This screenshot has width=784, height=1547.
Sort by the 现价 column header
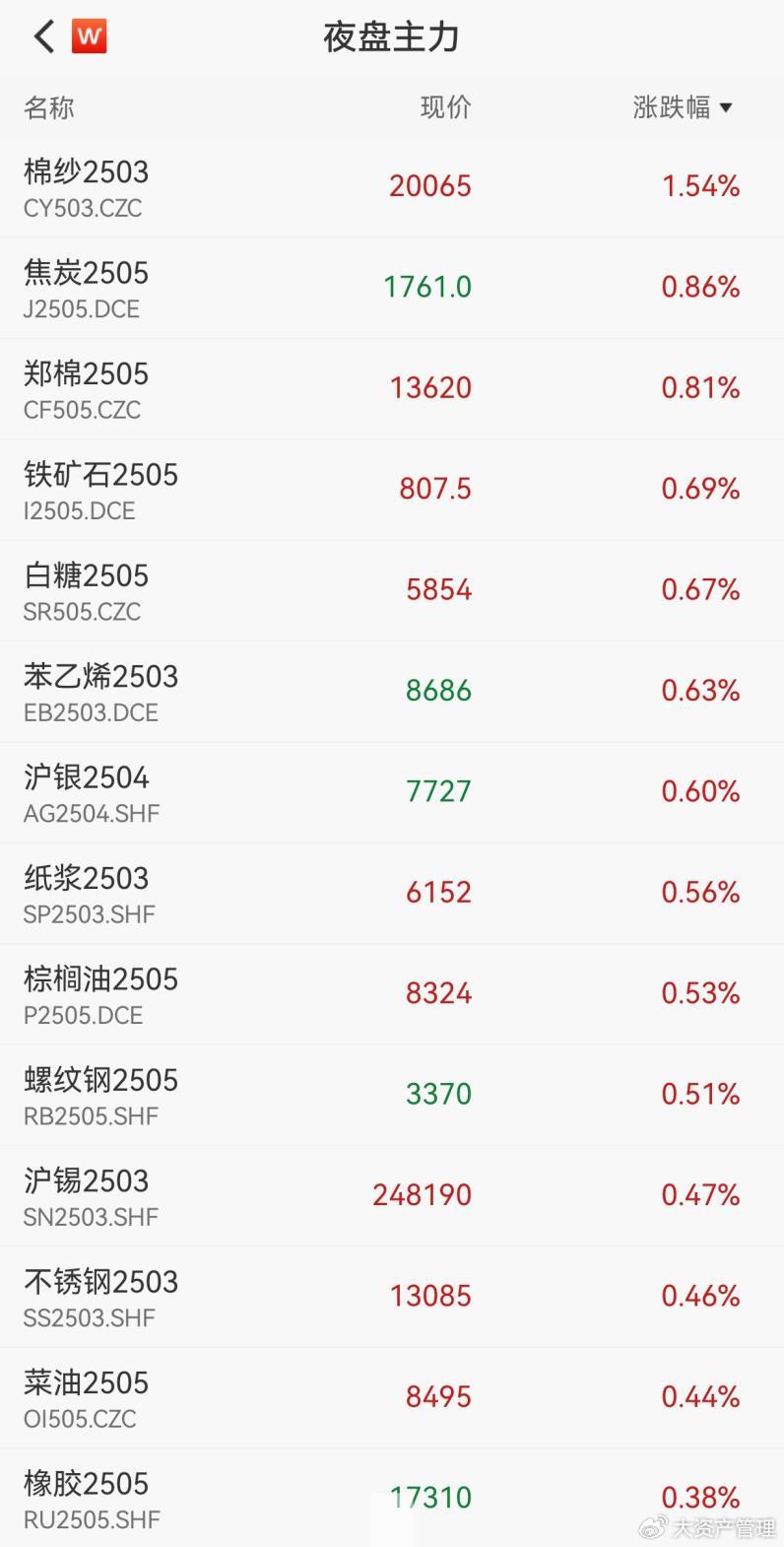point(444,107)
